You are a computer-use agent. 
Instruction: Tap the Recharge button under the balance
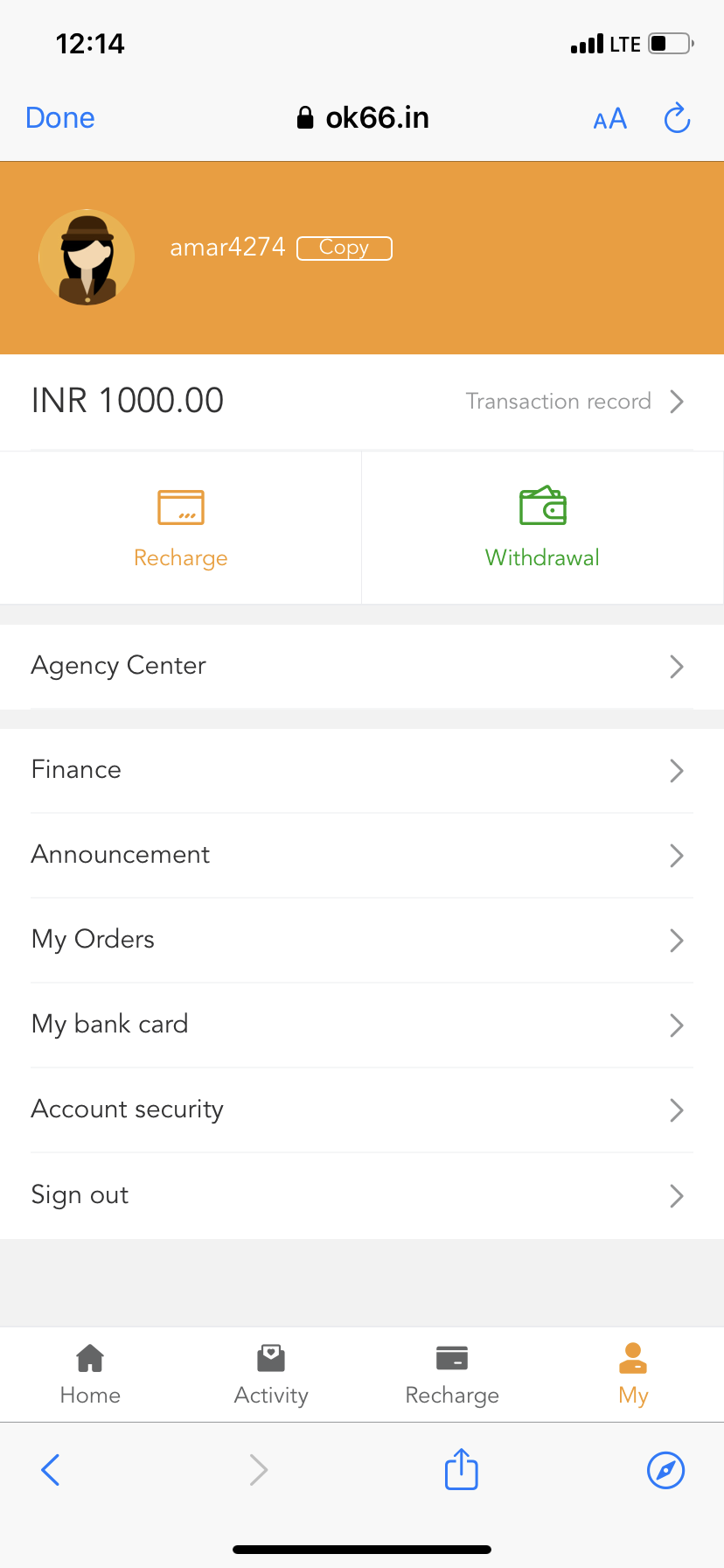tap(181, 528)
